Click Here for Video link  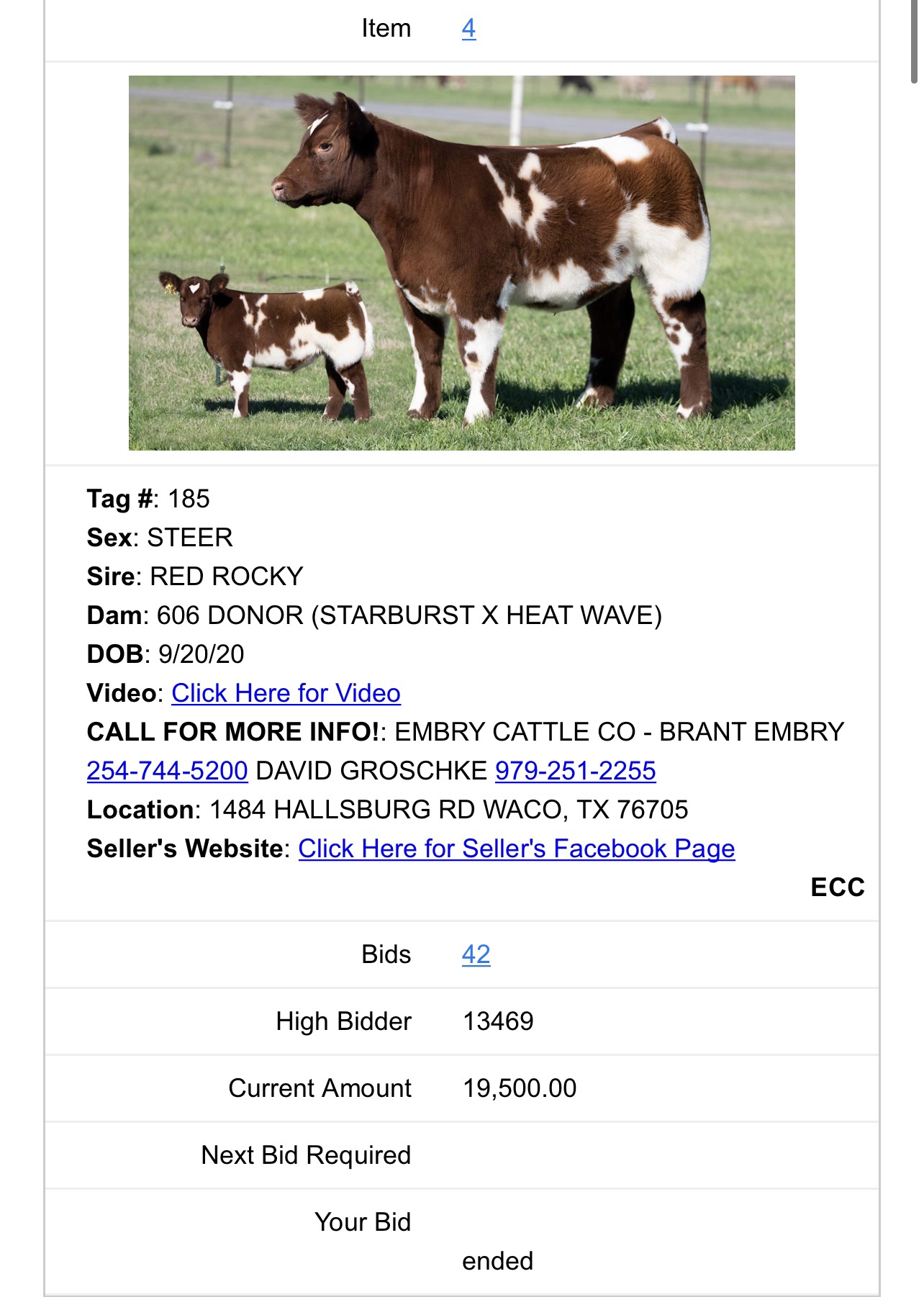click(286, 693)
